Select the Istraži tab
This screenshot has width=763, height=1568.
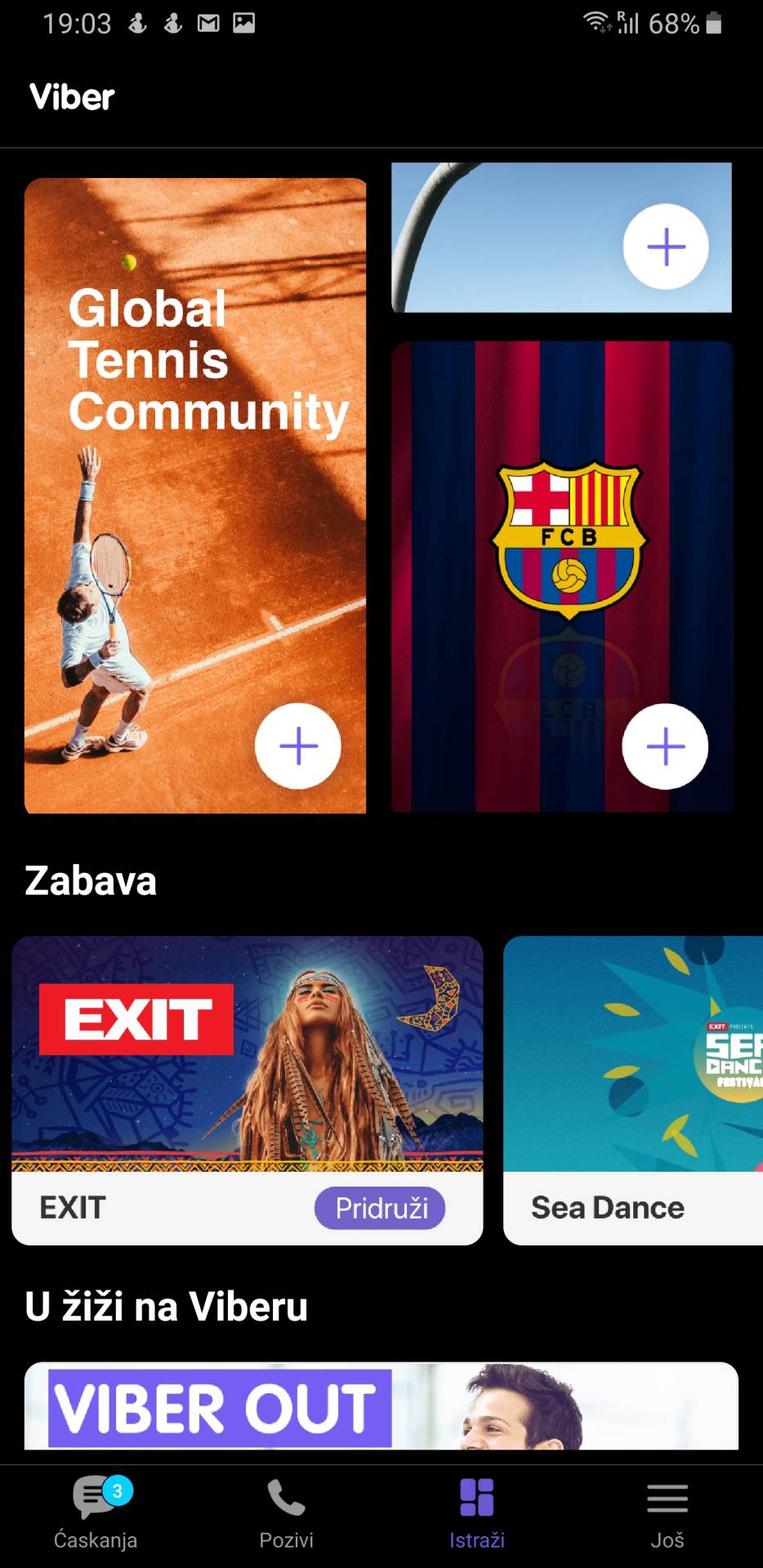tap(477, 1513)
